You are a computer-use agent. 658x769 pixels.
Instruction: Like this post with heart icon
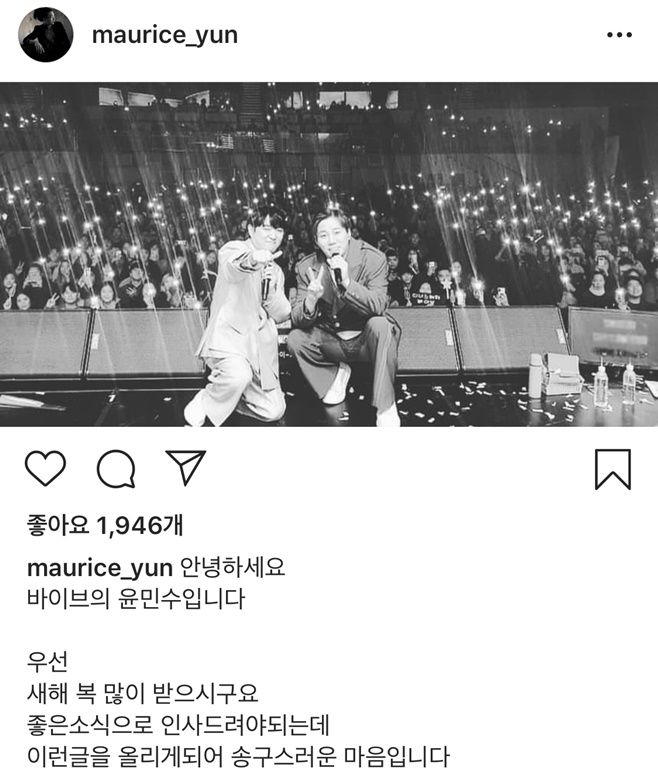[45, 468]
